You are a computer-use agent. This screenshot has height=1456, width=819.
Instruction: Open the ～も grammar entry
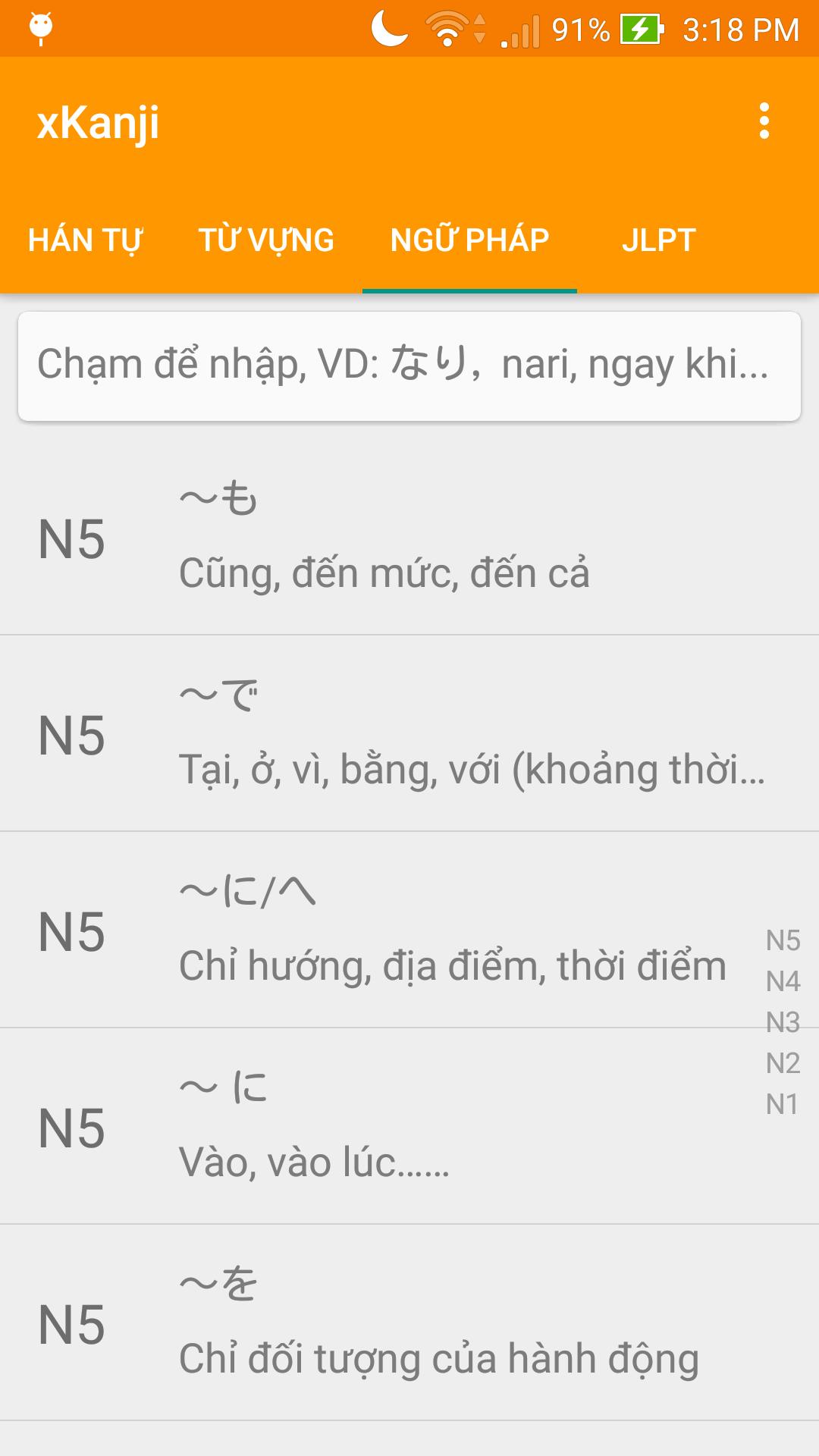point(379,537)
